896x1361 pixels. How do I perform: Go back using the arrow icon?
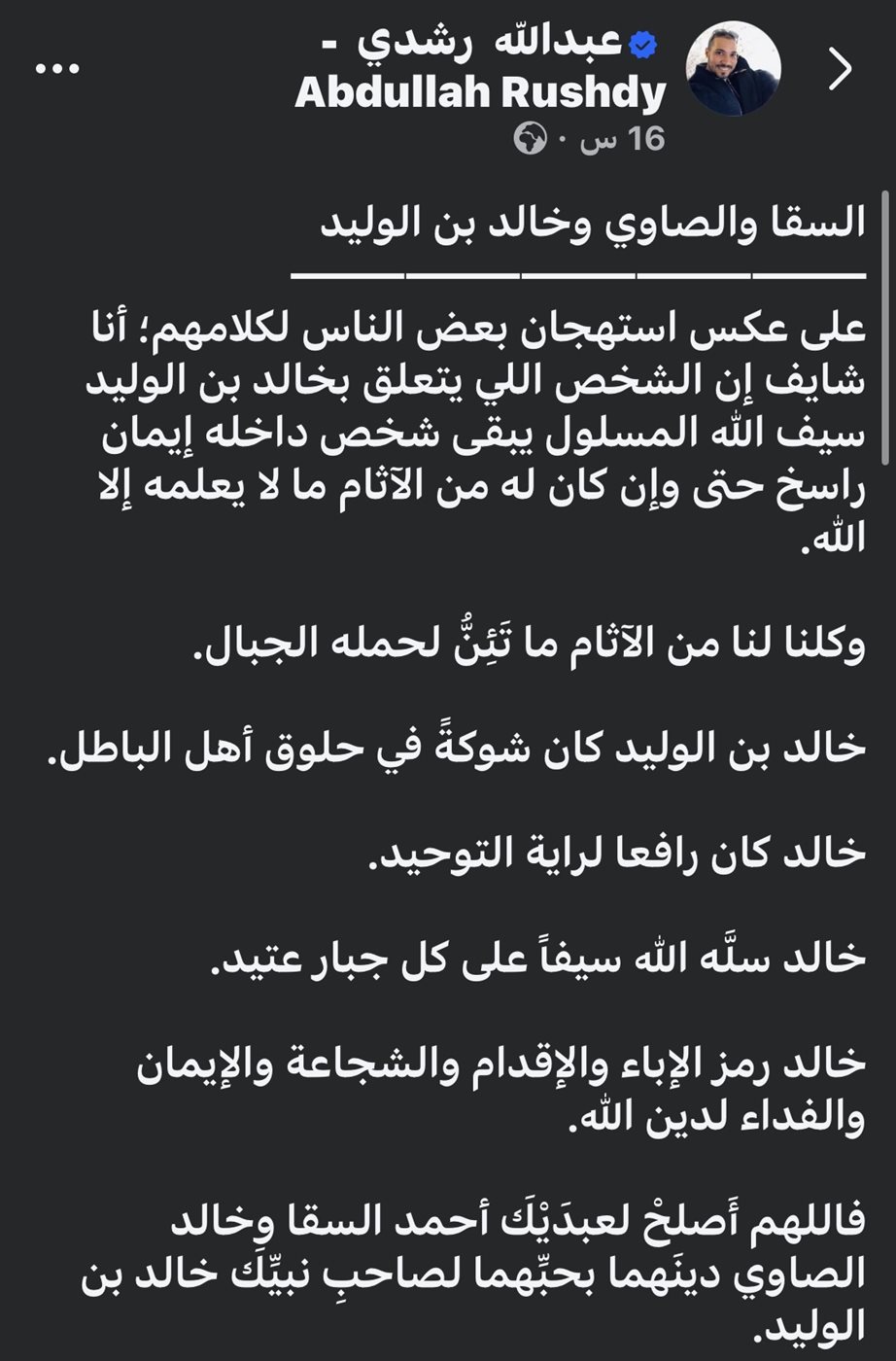click(840, 69)
